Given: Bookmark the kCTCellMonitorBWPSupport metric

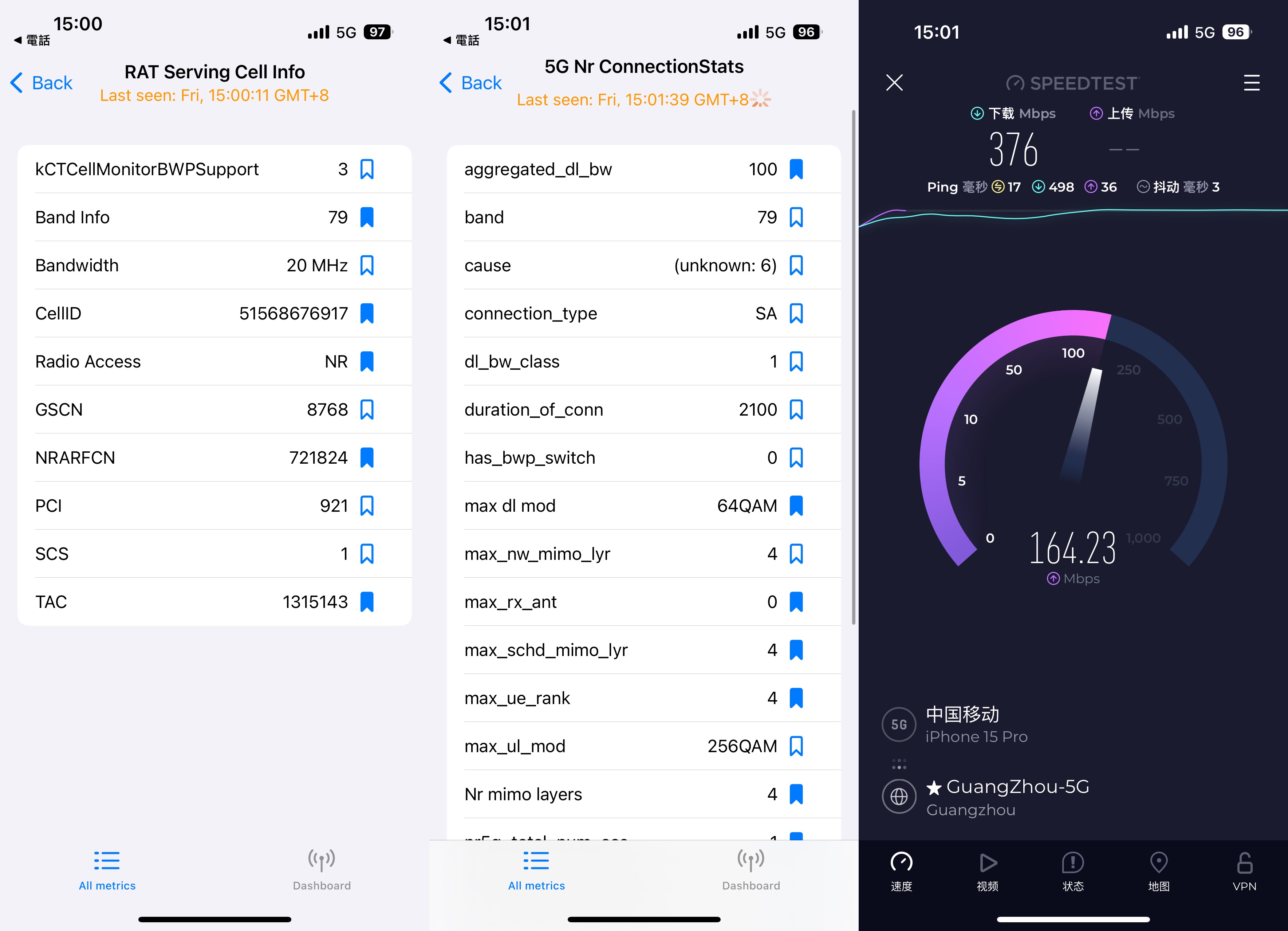Looking at the screenshot, I should tap(367, 169).
